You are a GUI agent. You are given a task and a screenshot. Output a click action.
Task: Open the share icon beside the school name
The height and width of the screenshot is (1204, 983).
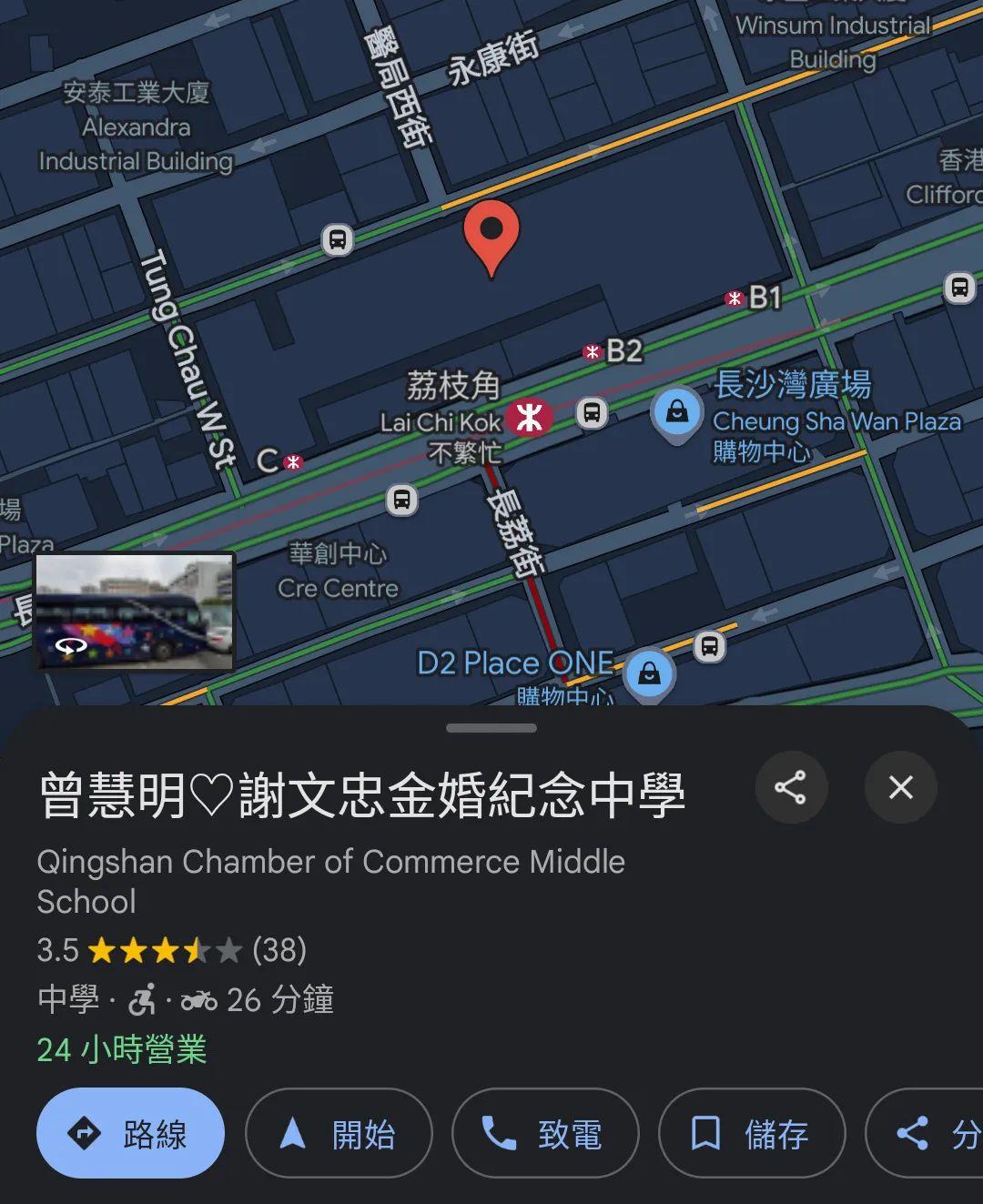point(791,788)
